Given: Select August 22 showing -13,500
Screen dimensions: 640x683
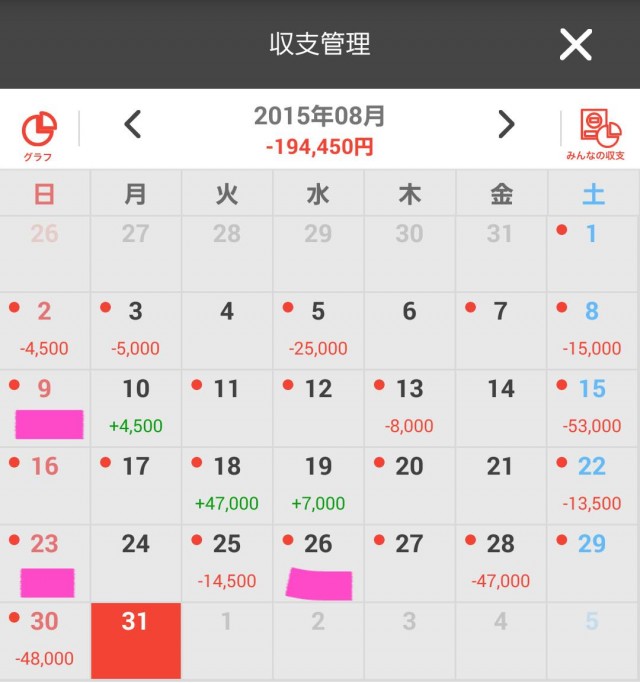Looking at the screenshot, I should tap(593, 486).
